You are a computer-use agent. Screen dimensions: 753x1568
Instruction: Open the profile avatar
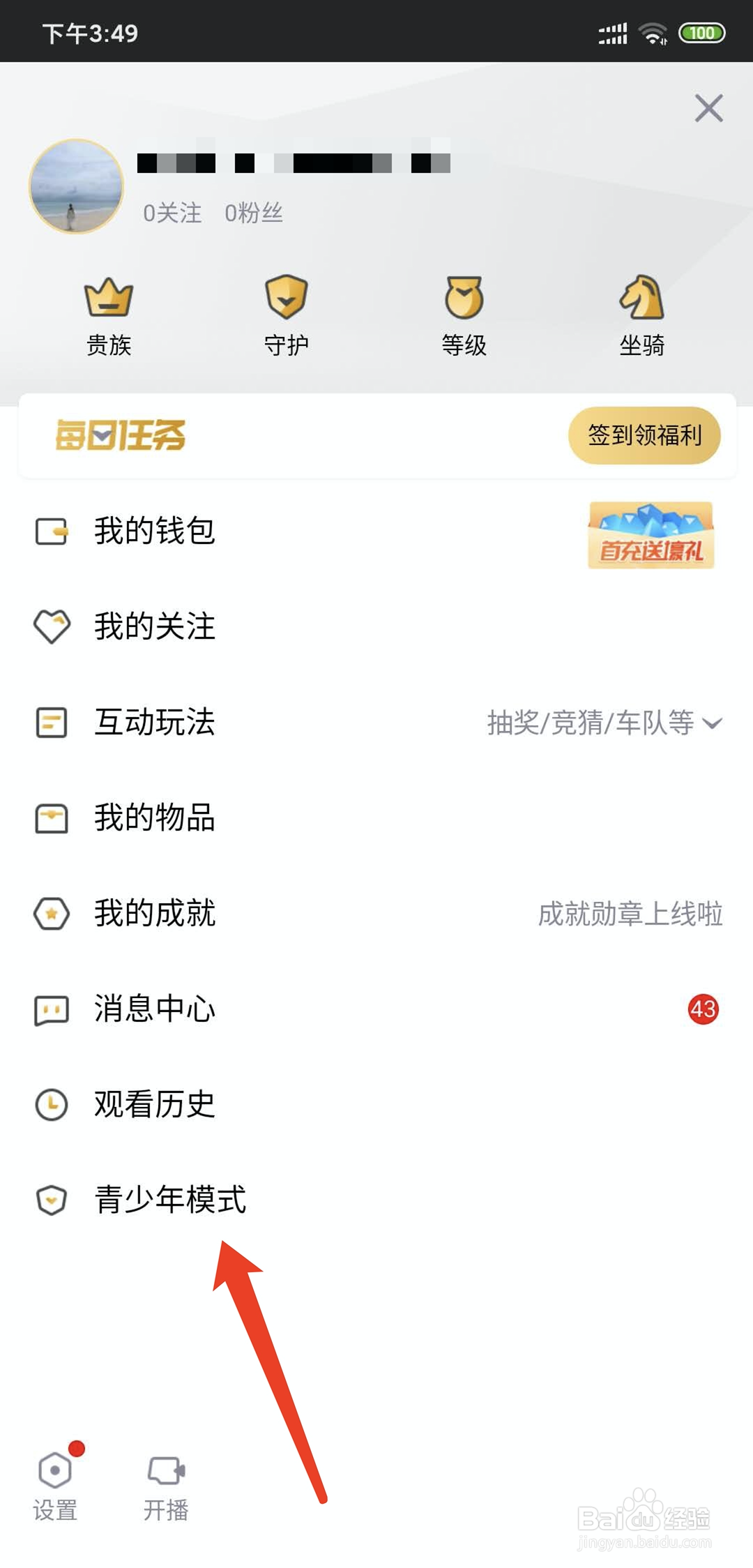tap(76, 186)
